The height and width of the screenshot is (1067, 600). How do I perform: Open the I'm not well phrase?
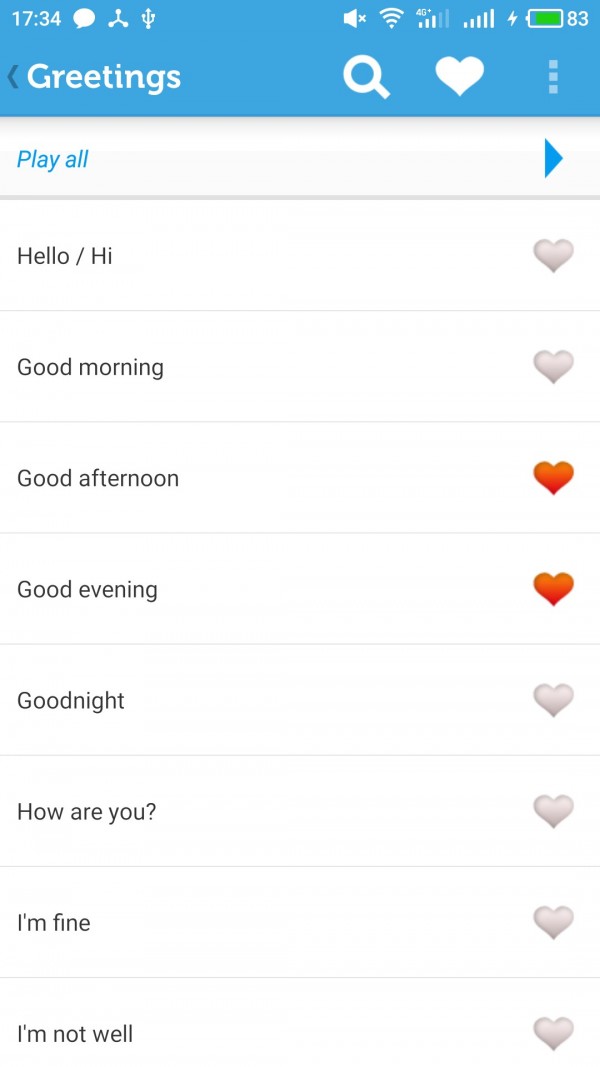[x=75, y=1033]
